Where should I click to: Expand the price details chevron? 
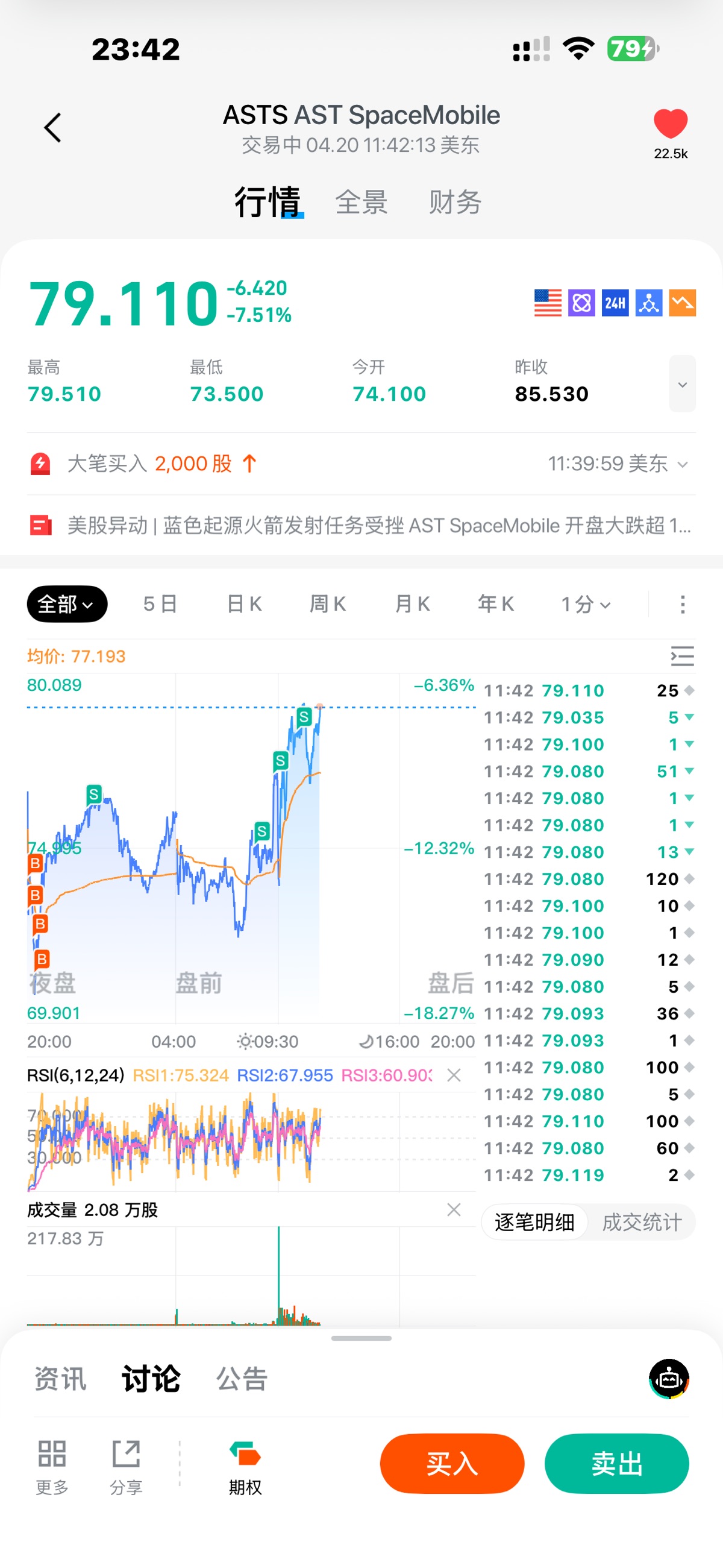pos(682,384)
